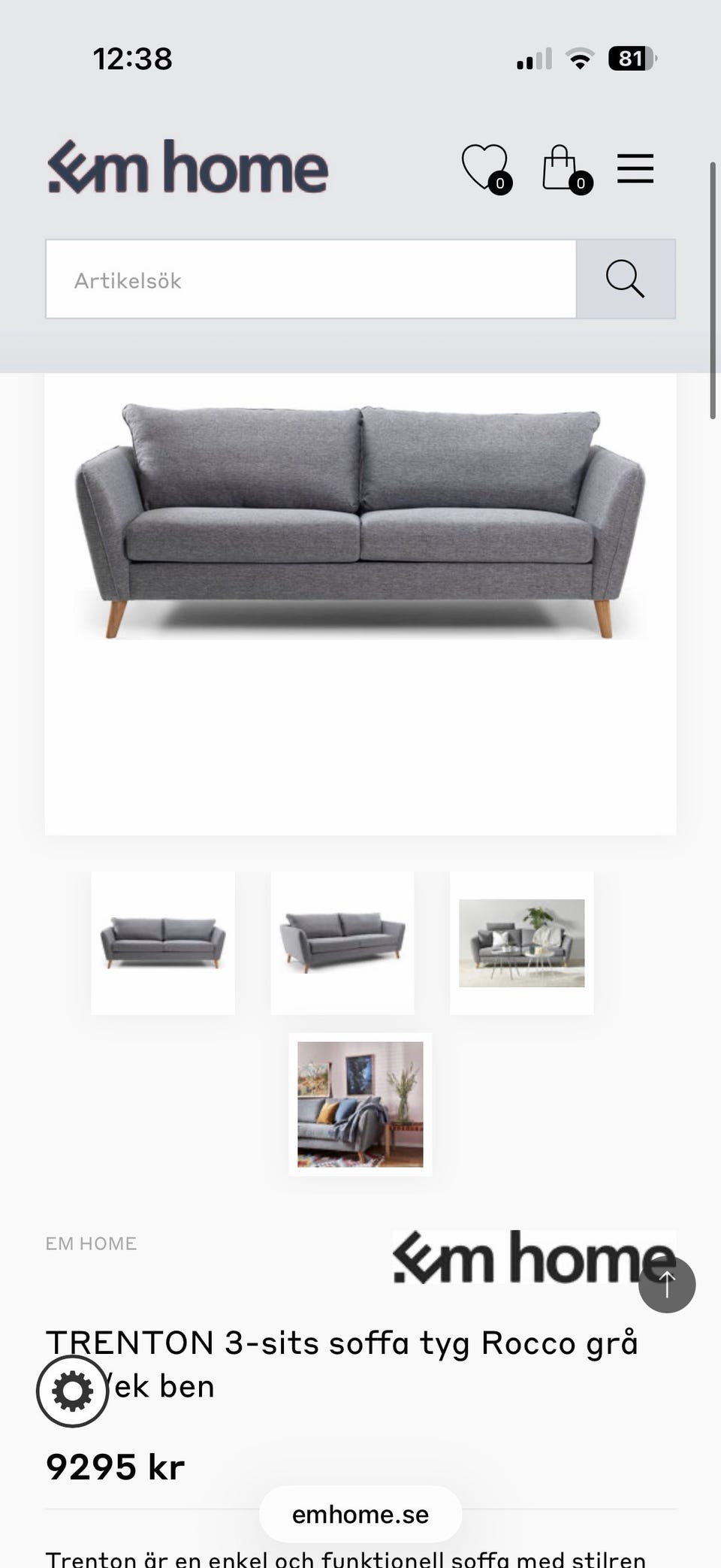Screen dimensions: 721x1568
Task: Tap the scroll-to-top arrow button
Action: (x=667, y=1285)
